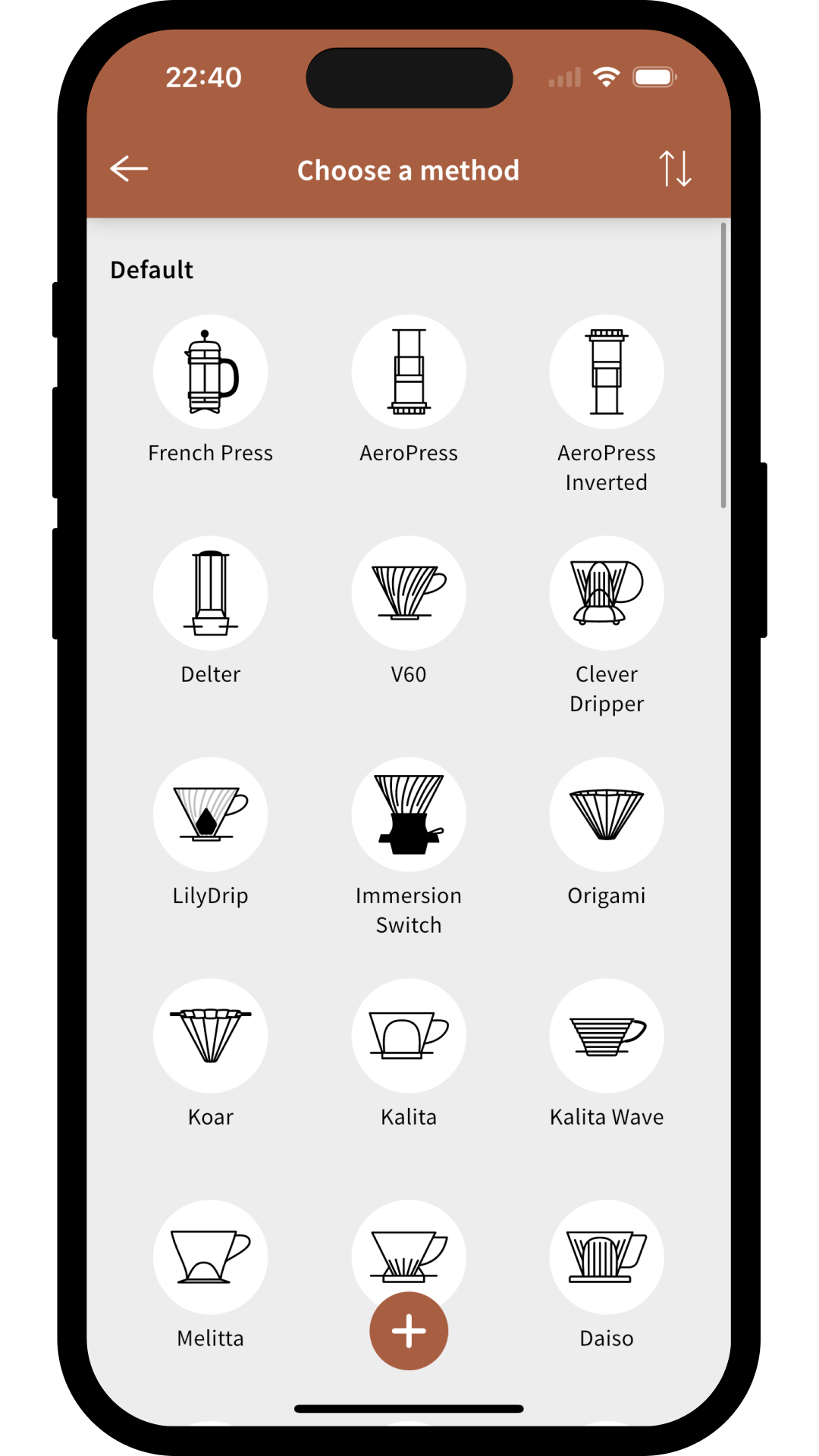Pick the Origami dripper
This screenshot has width=819, height=1456.
(607, 815)
